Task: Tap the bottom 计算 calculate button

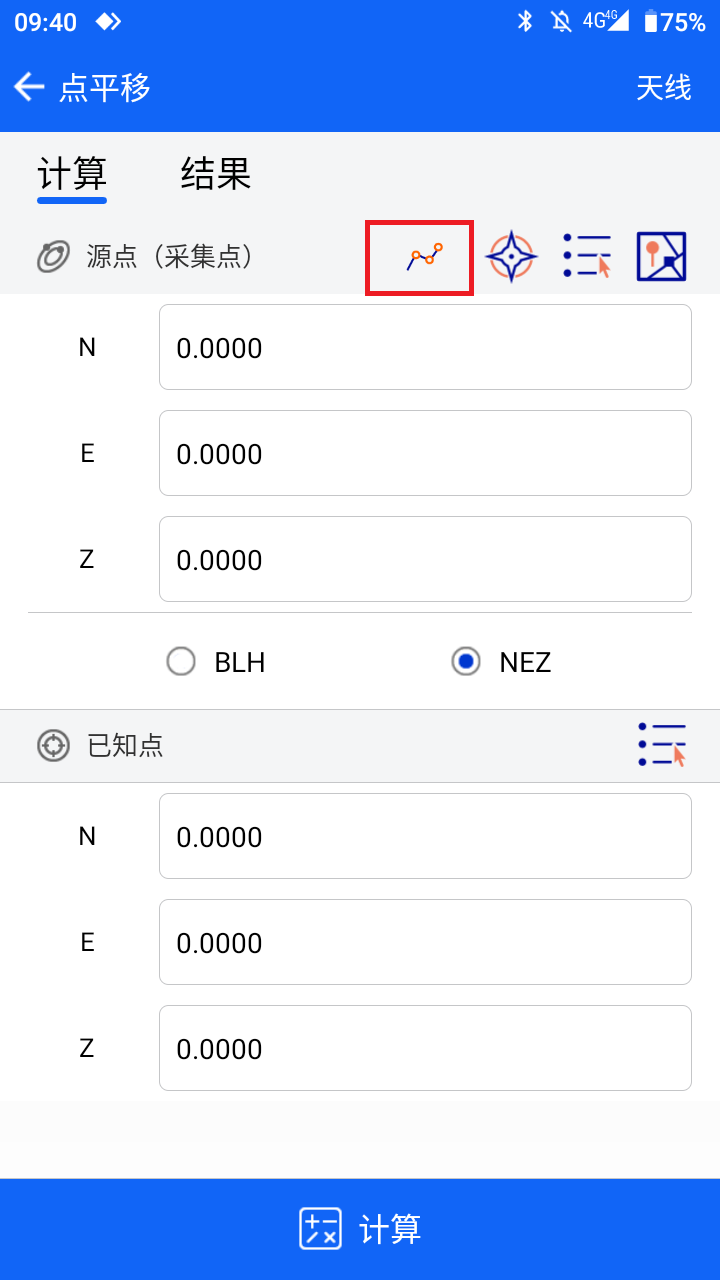Action: [360, 1229]
